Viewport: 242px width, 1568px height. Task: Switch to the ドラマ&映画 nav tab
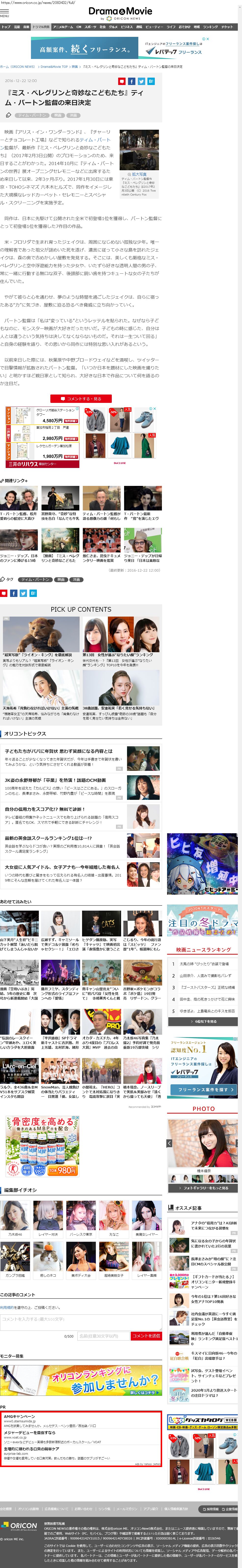[41, 27]
